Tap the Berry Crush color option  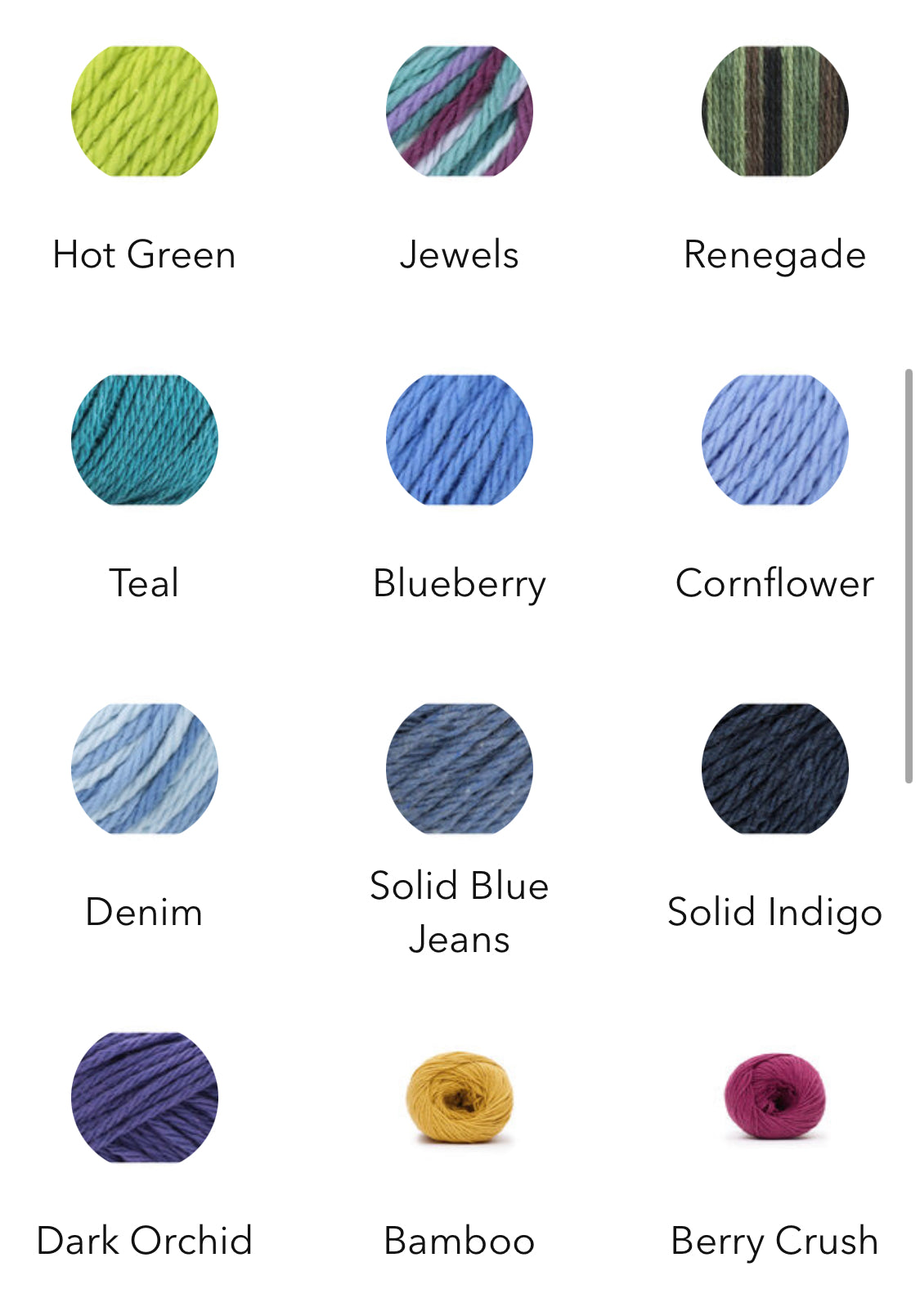pos(774,1097)
